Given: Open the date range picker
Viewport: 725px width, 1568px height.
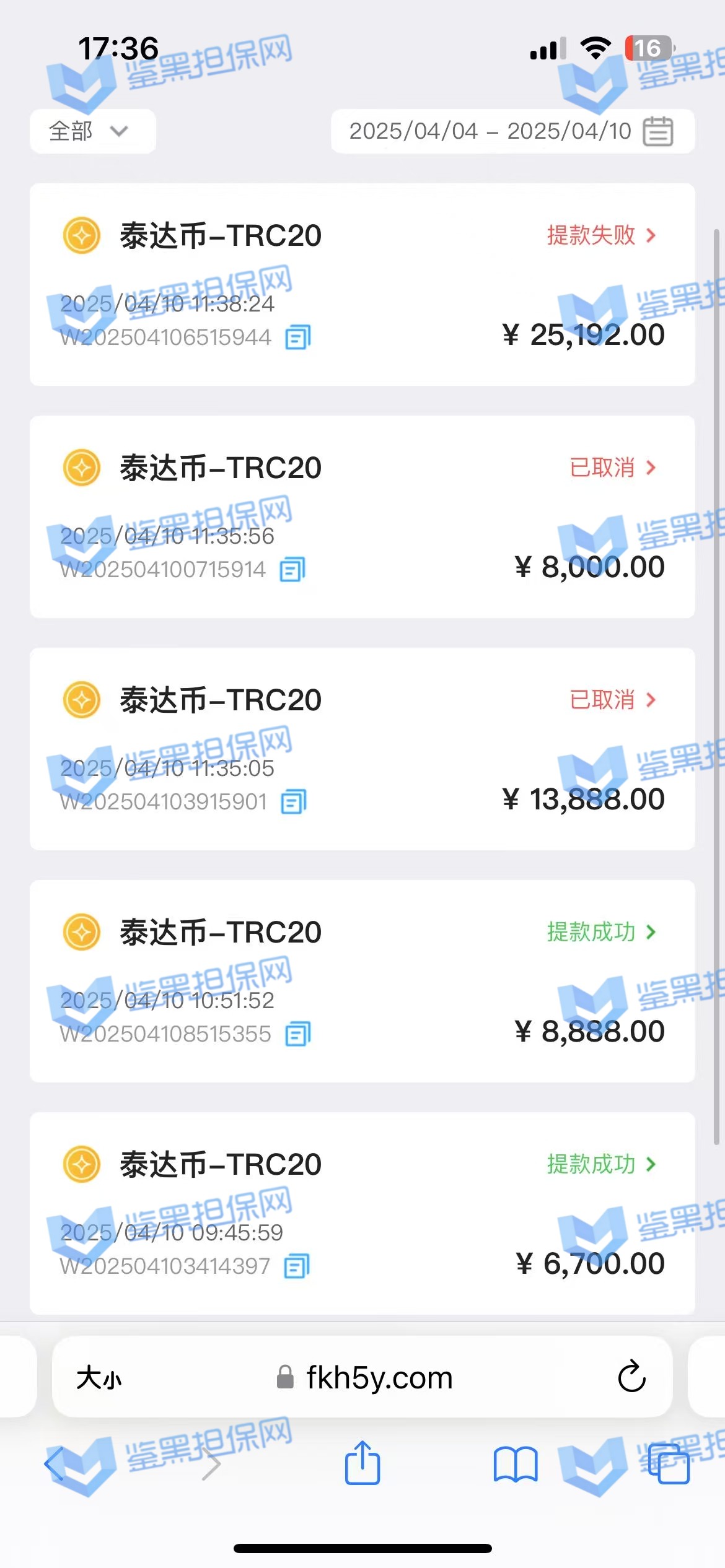Looking at the screenshot, I should click(512, 131).
